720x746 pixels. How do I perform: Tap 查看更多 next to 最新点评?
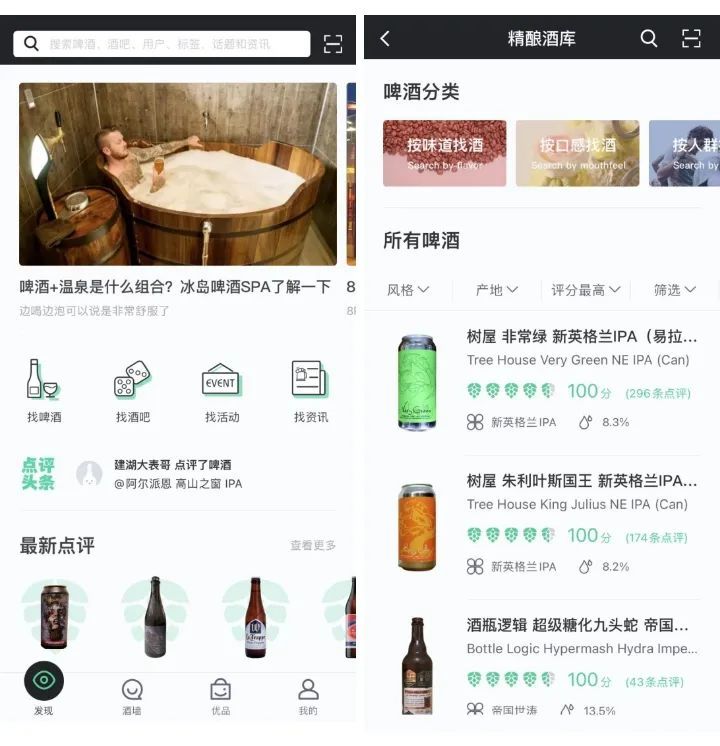coord(313,546)
